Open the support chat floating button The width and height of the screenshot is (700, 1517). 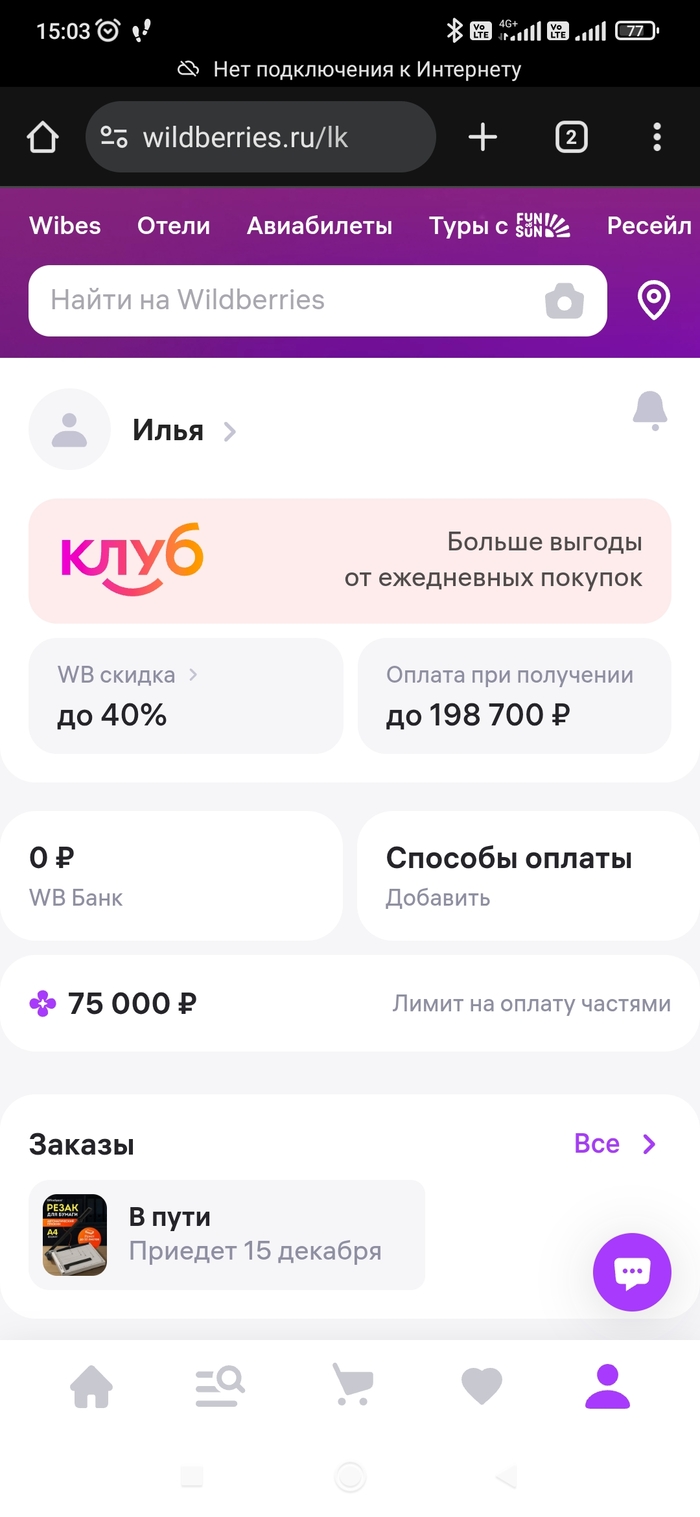pos(631,1272)
